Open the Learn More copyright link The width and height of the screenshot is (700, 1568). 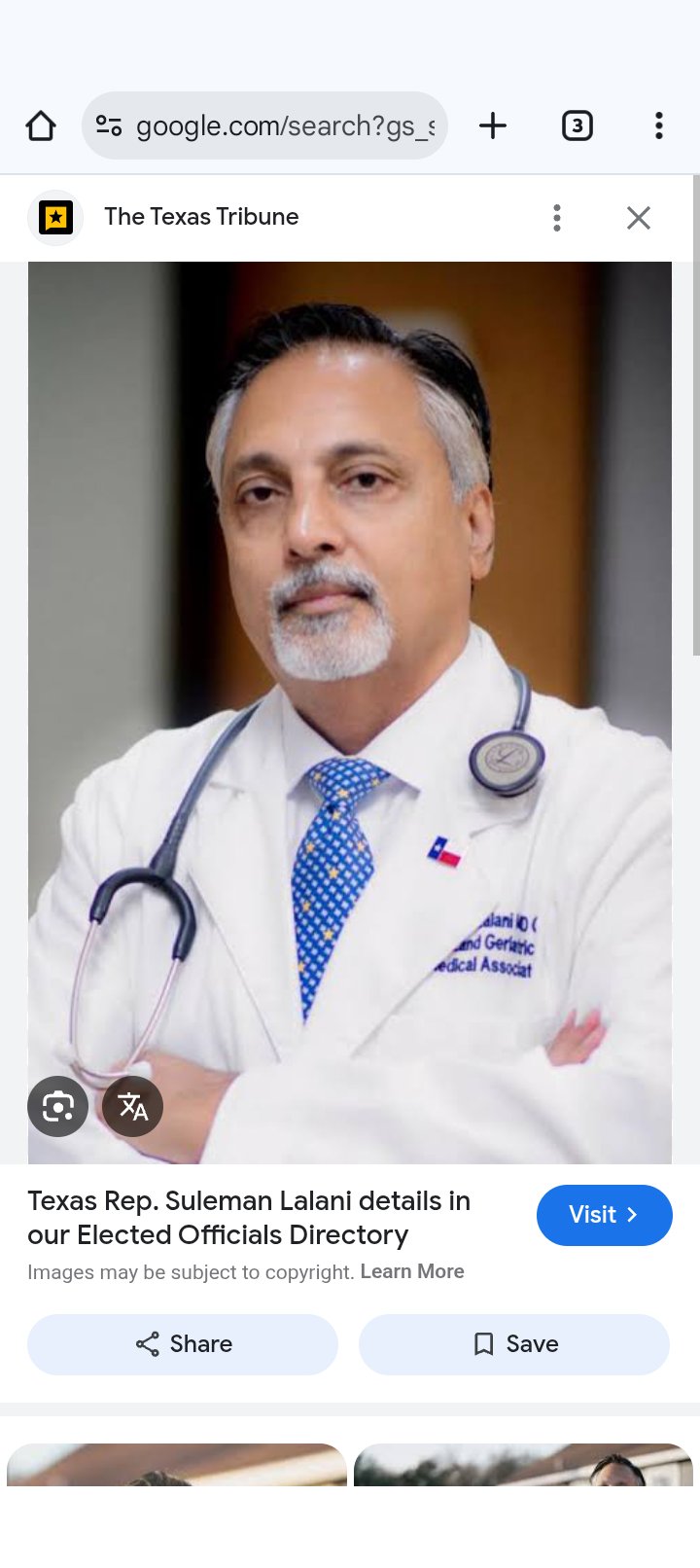click(x=412, y=1271)
